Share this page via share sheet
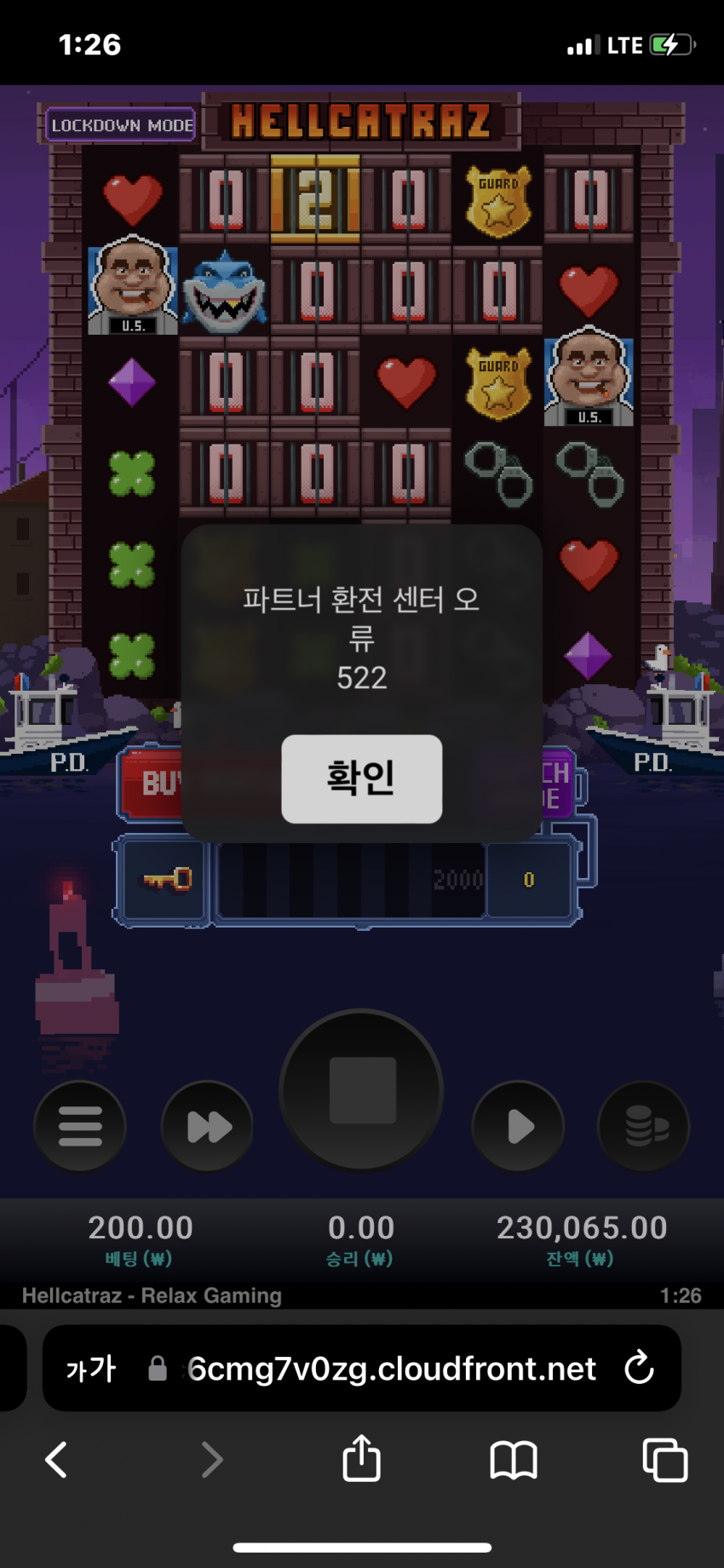The image size is (724, 1568). pos(361,1459)
